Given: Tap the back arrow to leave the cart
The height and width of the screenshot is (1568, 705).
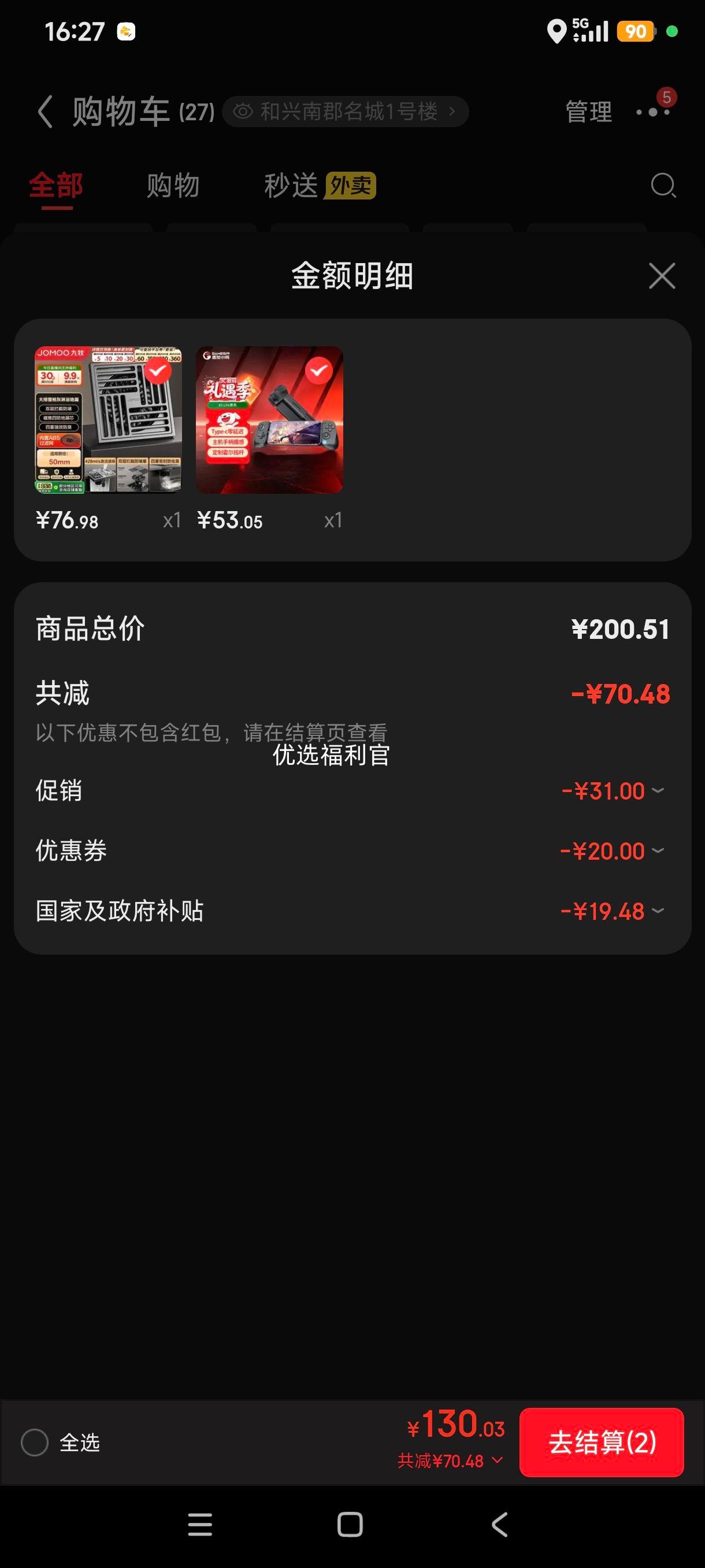Looking at the screenshot, I should point(44,112).
